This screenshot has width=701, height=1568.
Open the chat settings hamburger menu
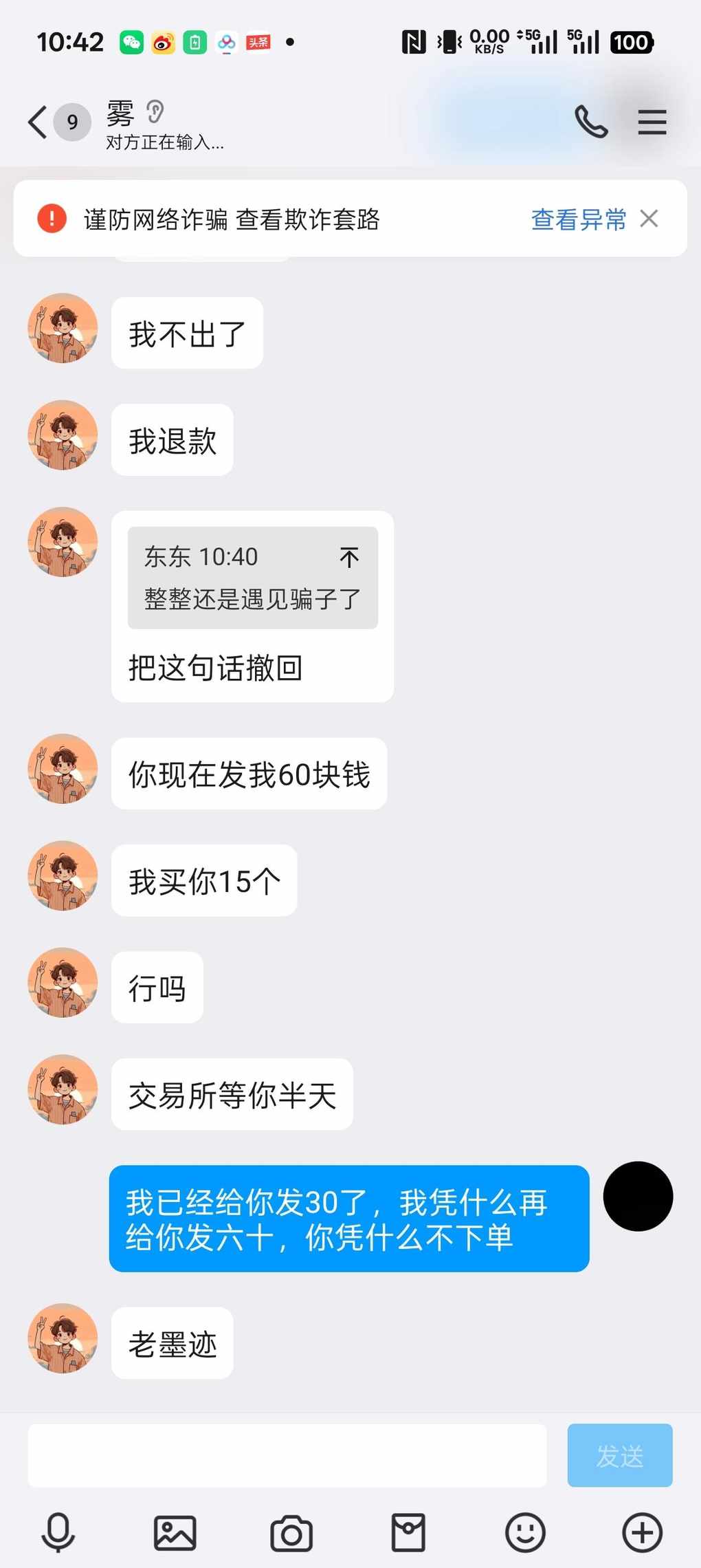coord(652,122)
